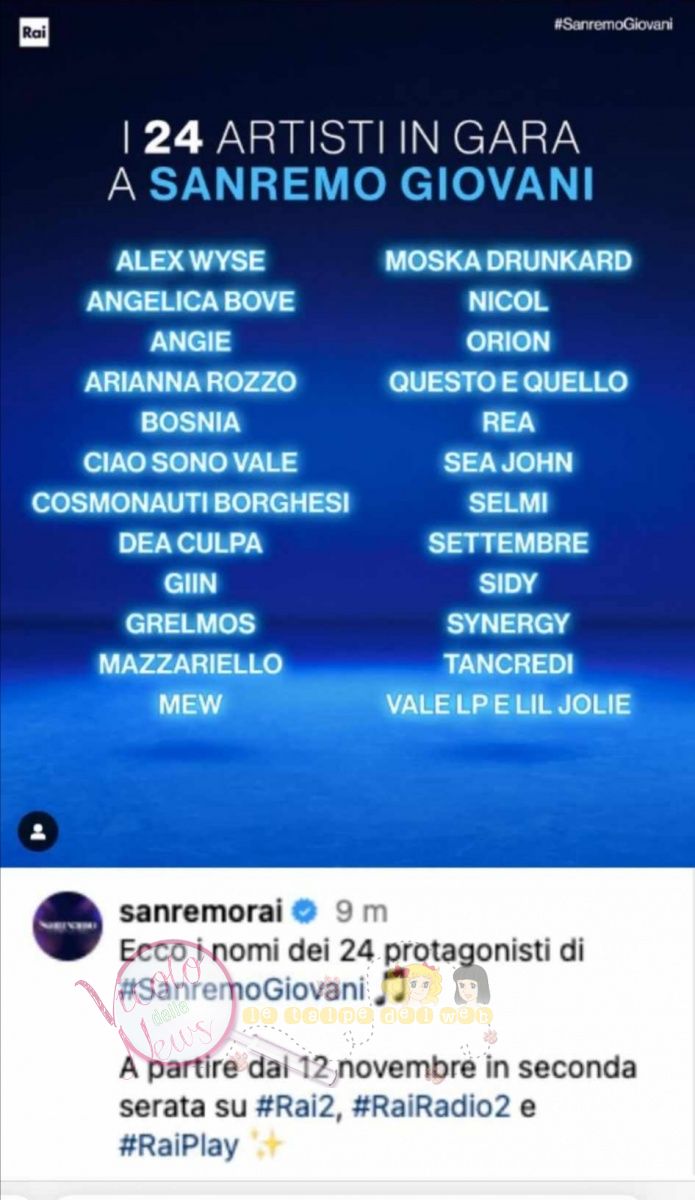
Task: Show tagged people on the photo
Action: 38,831
